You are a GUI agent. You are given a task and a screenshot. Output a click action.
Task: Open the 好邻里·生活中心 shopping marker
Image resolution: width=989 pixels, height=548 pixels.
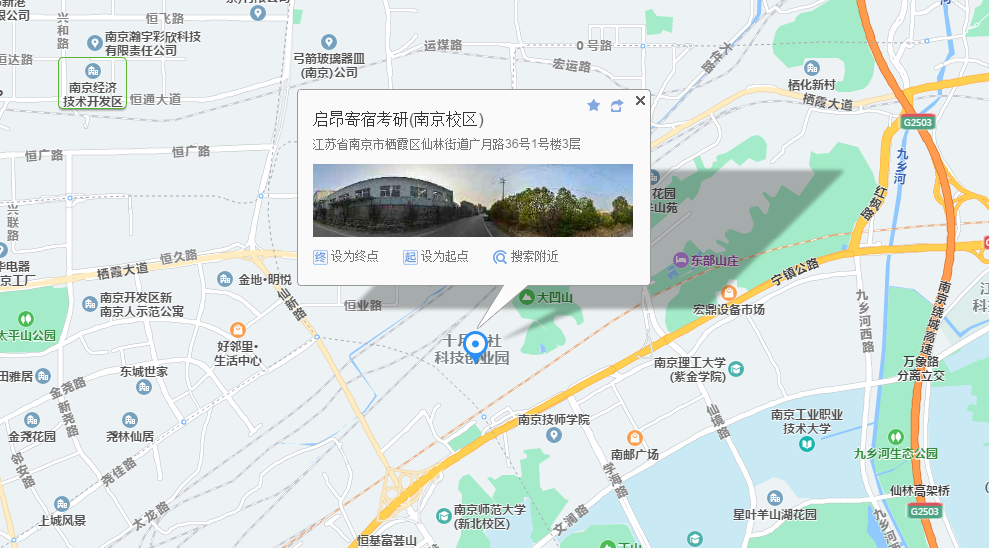pyautogui.click(x=238, y=330)
